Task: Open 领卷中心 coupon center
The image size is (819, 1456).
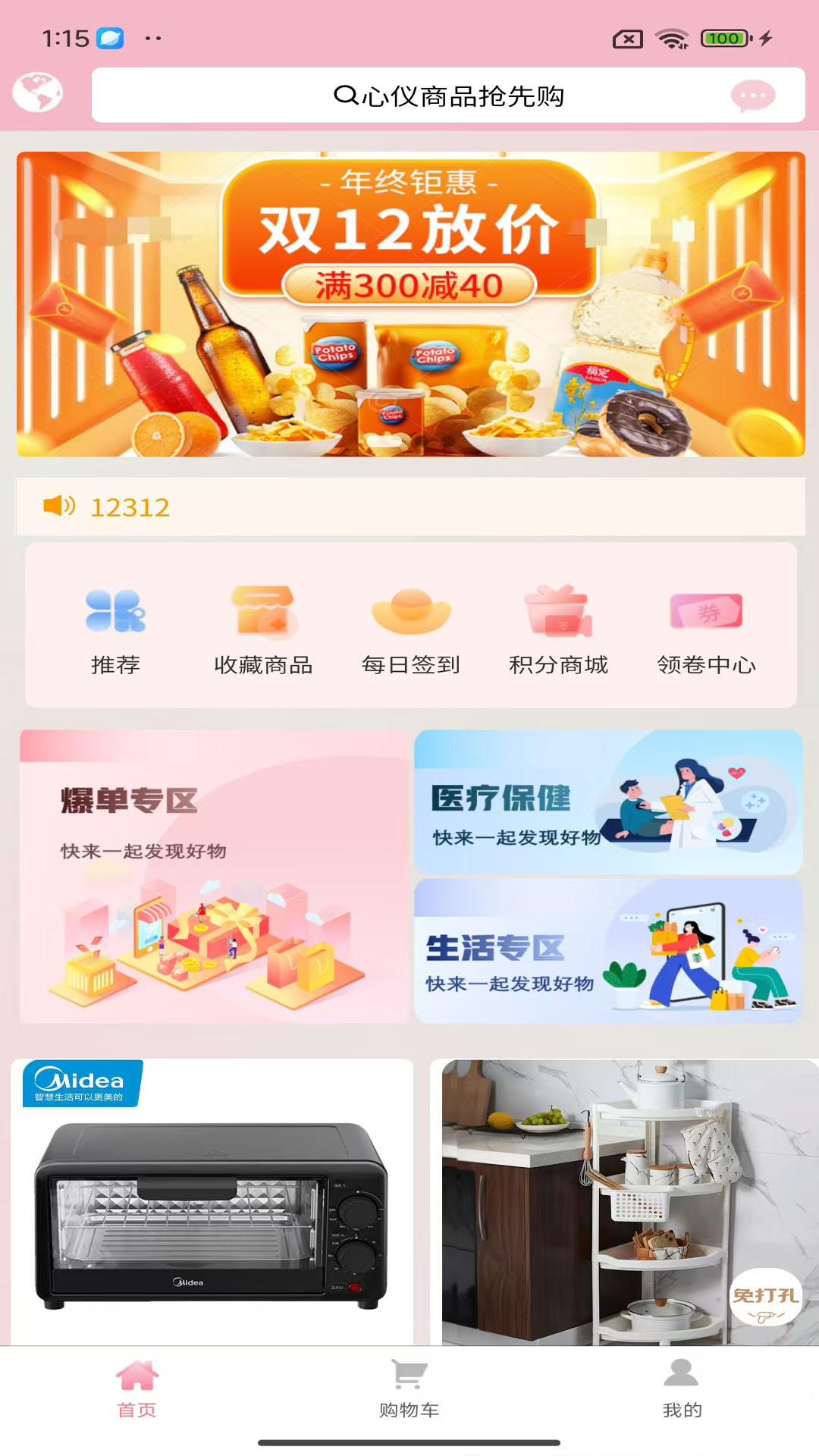Action: tap(706, 629)
